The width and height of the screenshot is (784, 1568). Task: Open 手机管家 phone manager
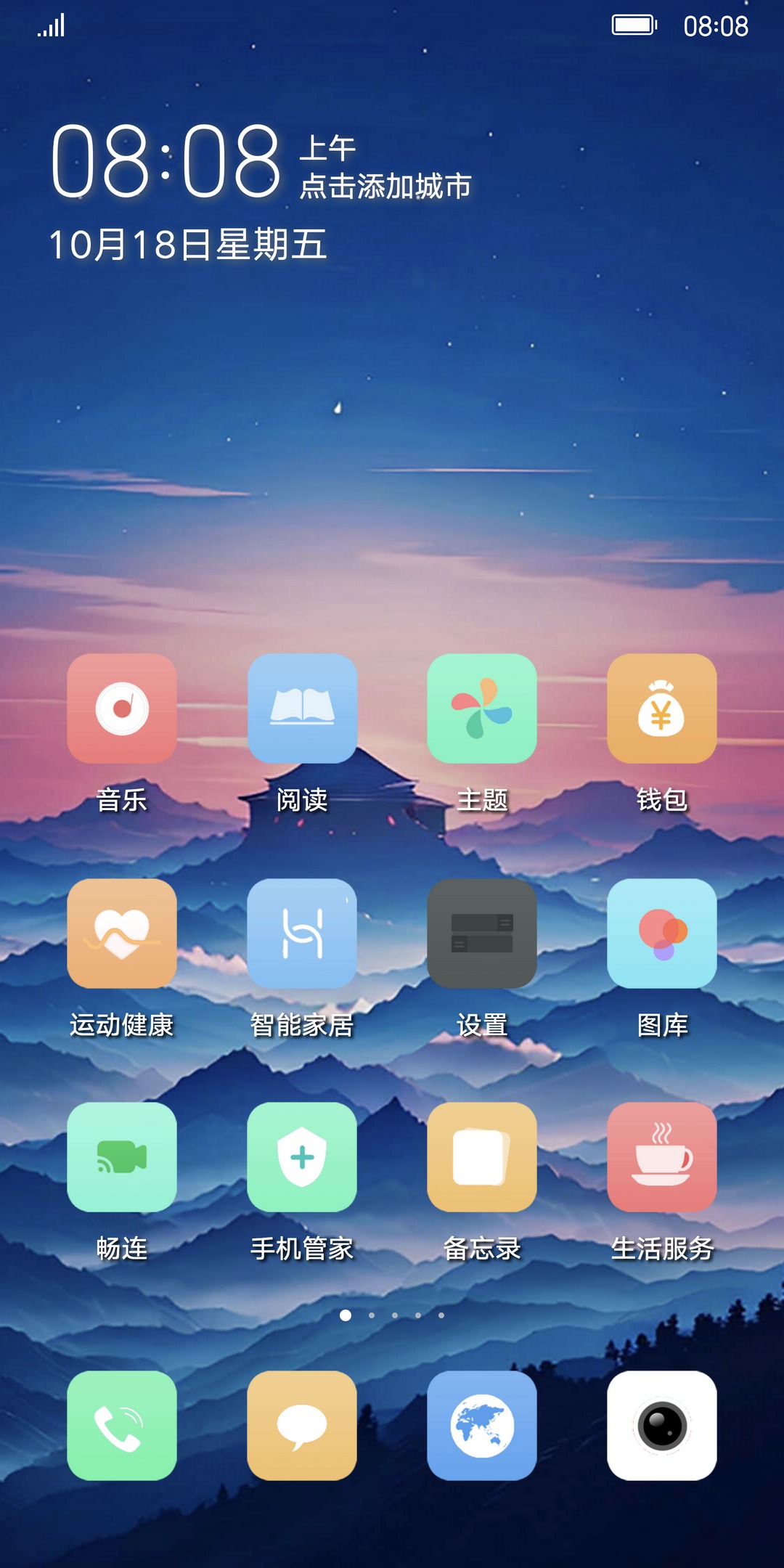[302, 1157]
